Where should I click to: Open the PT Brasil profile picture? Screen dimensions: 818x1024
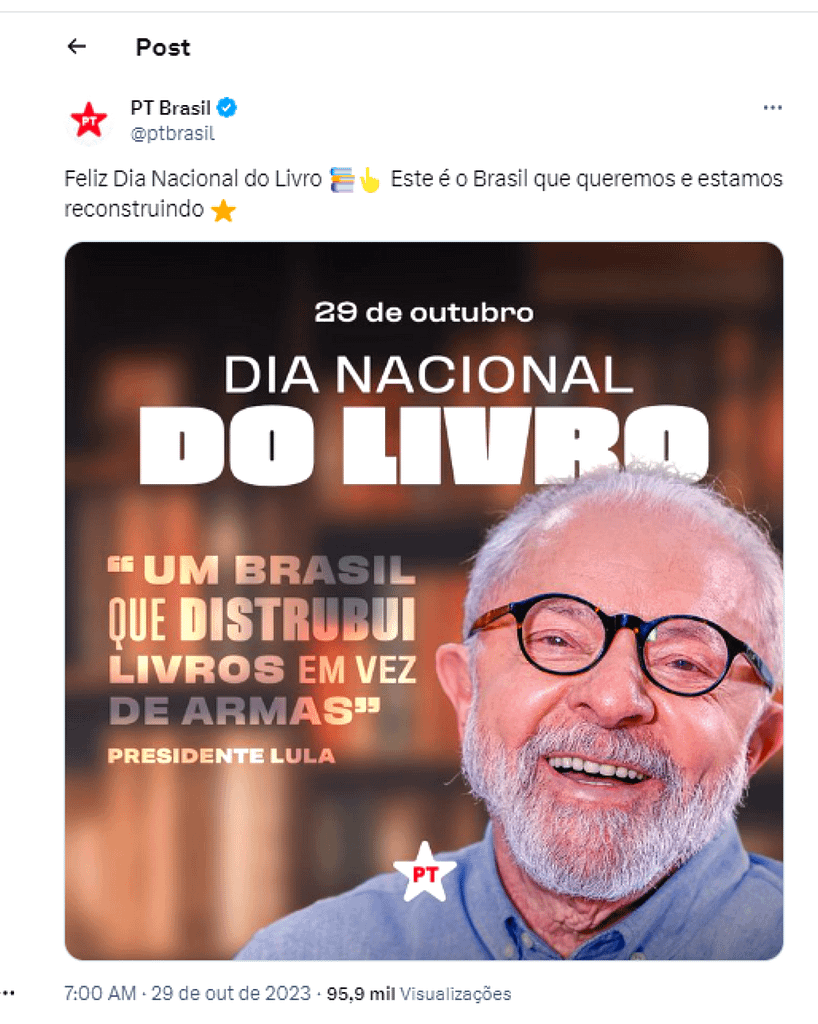pos(88,120)
